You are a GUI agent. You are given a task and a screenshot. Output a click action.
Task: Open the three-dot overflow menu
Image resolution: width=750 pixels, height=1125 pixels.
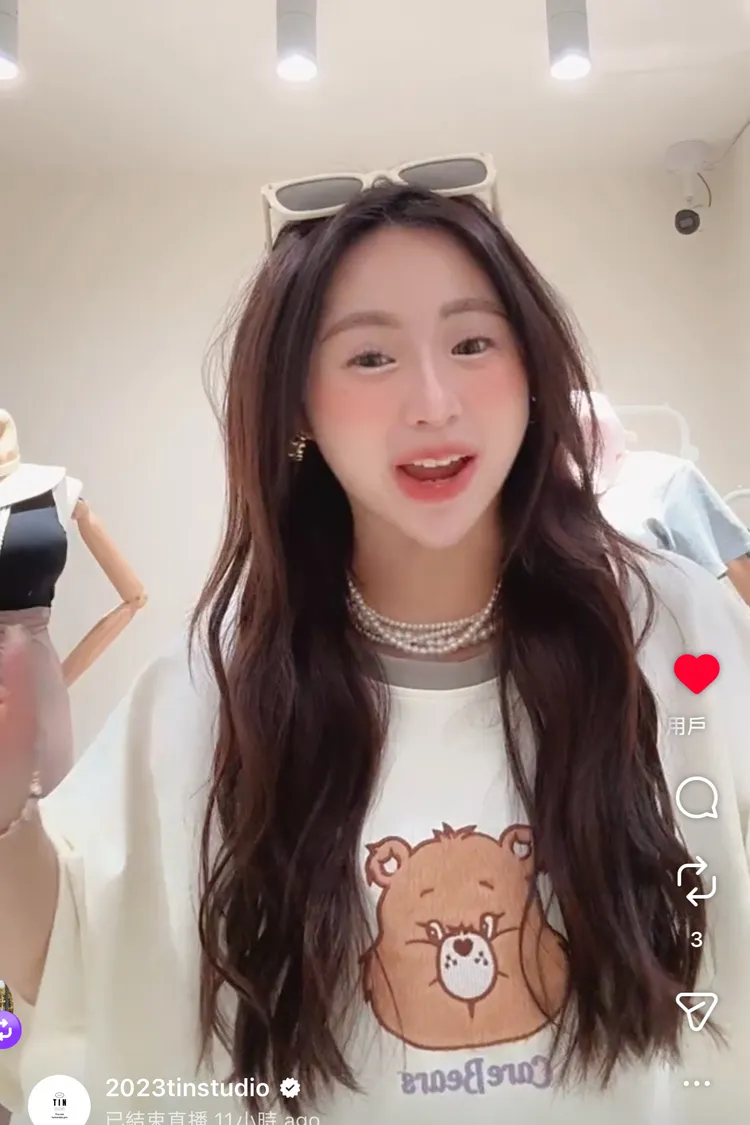(x=696, y=1083)
